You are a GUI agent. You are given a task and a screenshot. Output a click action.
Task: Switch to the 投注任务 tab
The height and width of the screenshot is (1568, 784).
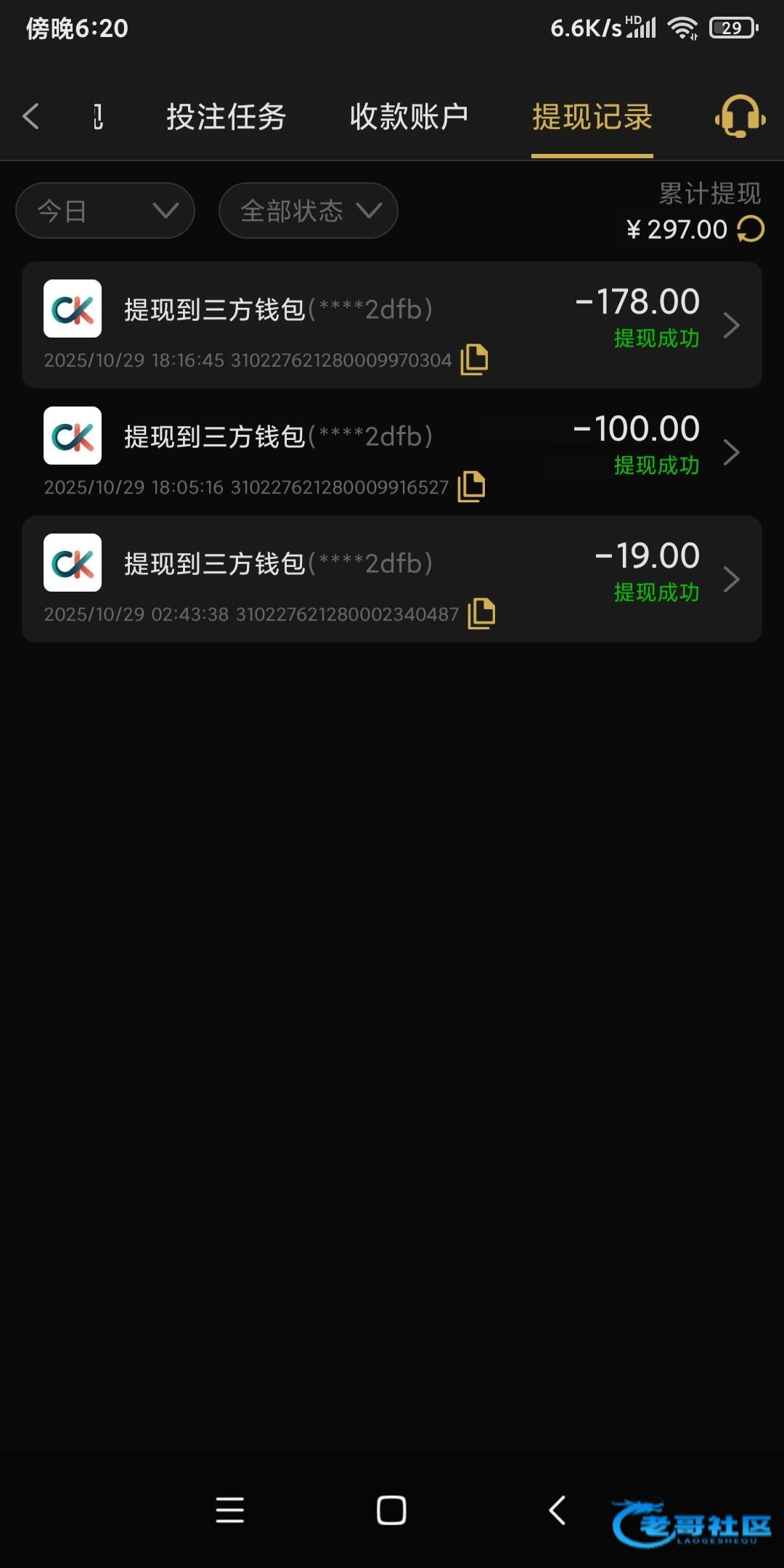226,117
